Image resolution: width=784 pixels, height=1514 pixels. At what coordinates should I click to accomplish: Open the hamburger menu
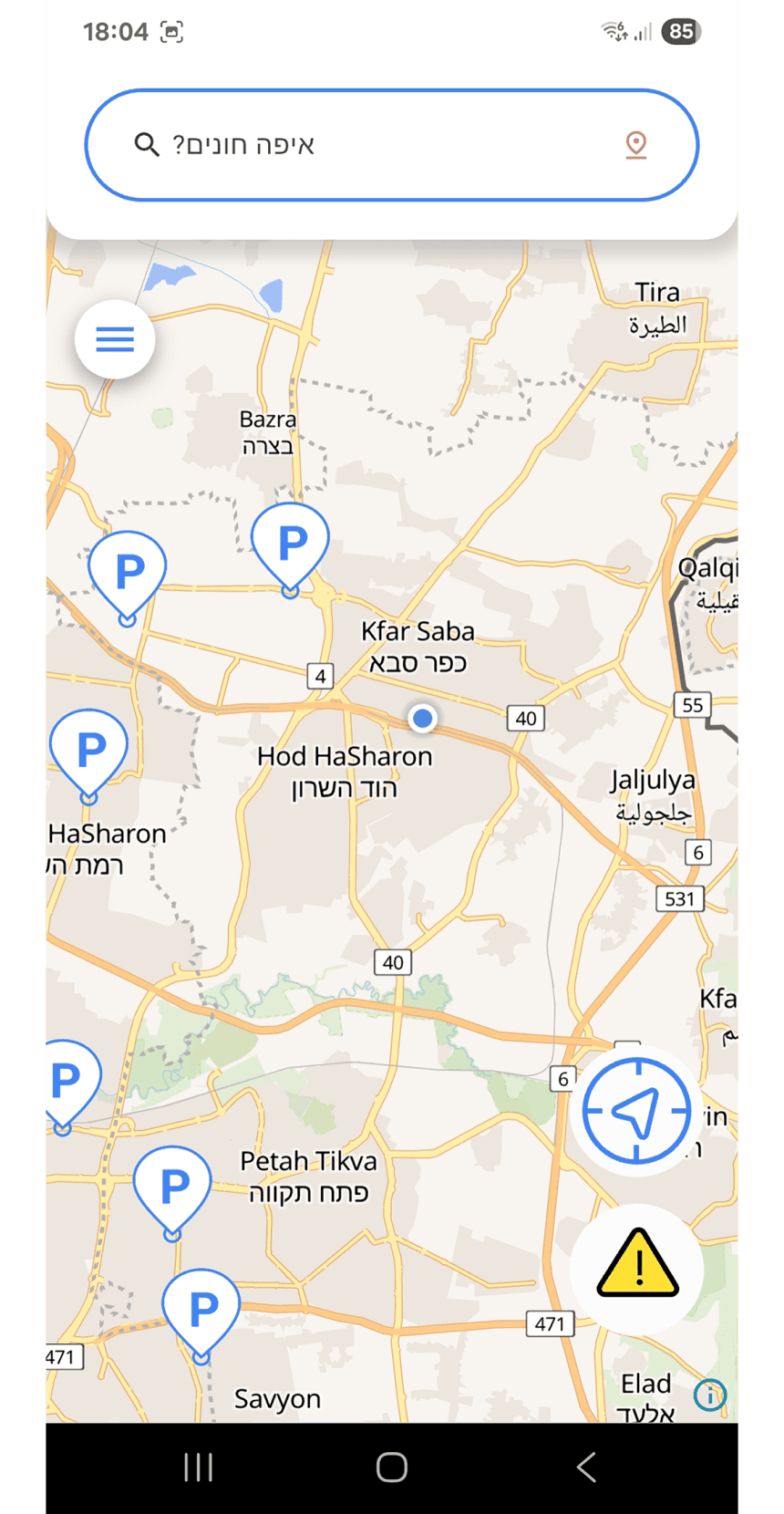pos(114,338)
